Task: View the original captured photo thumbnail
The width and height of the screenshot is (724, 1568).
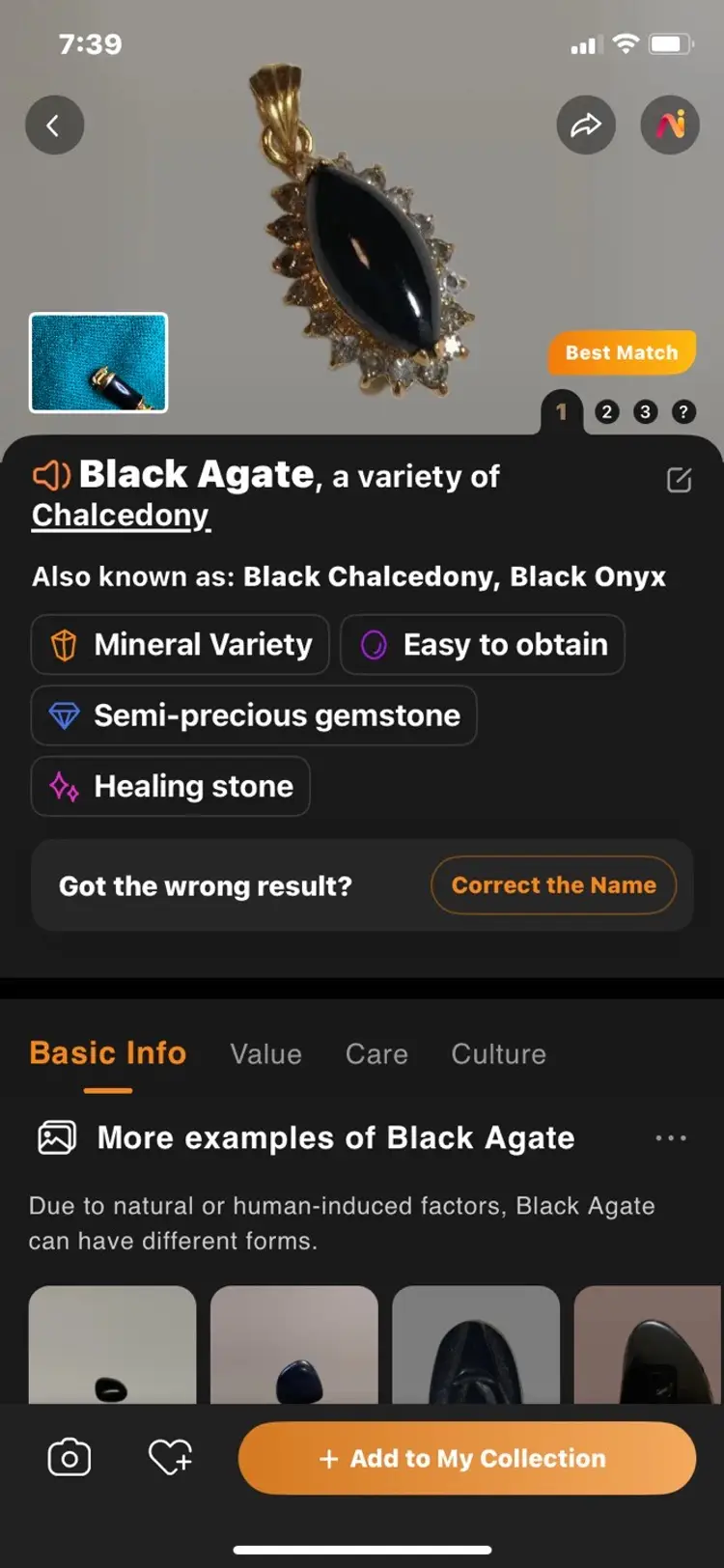Action: click(98, 363)
